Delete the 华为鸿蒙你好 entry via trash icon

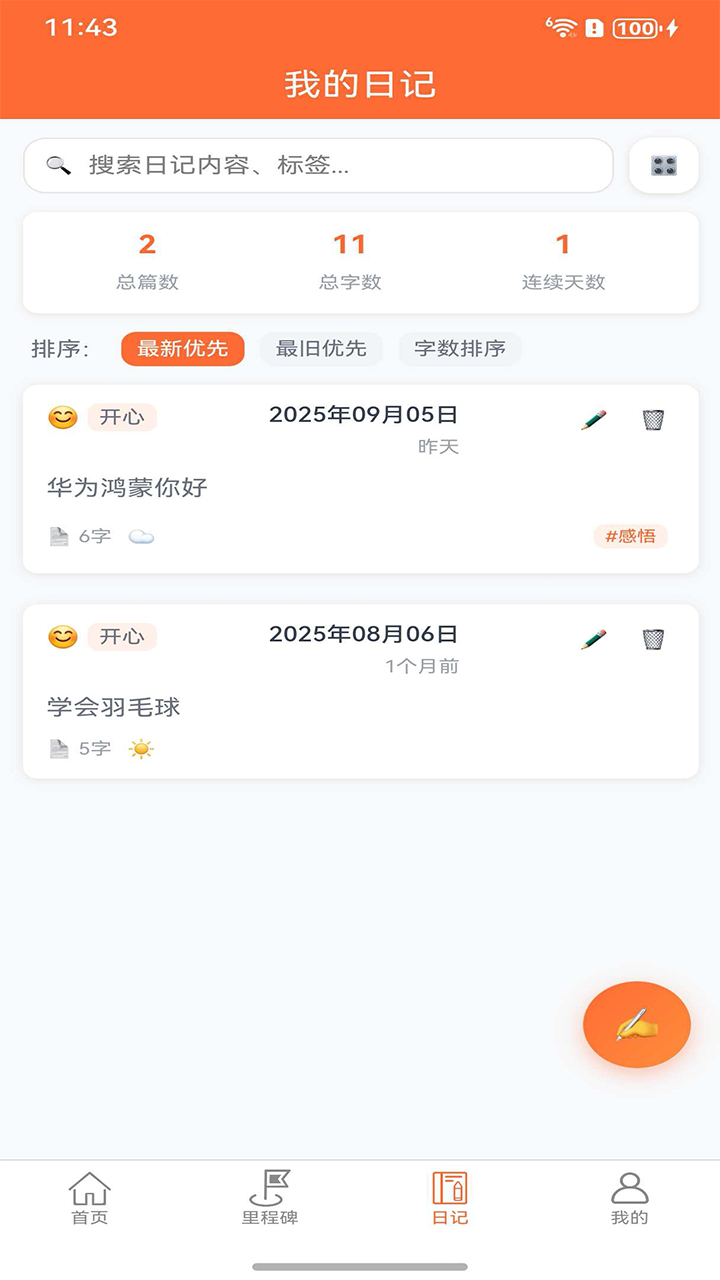click(x=654, y=420)
